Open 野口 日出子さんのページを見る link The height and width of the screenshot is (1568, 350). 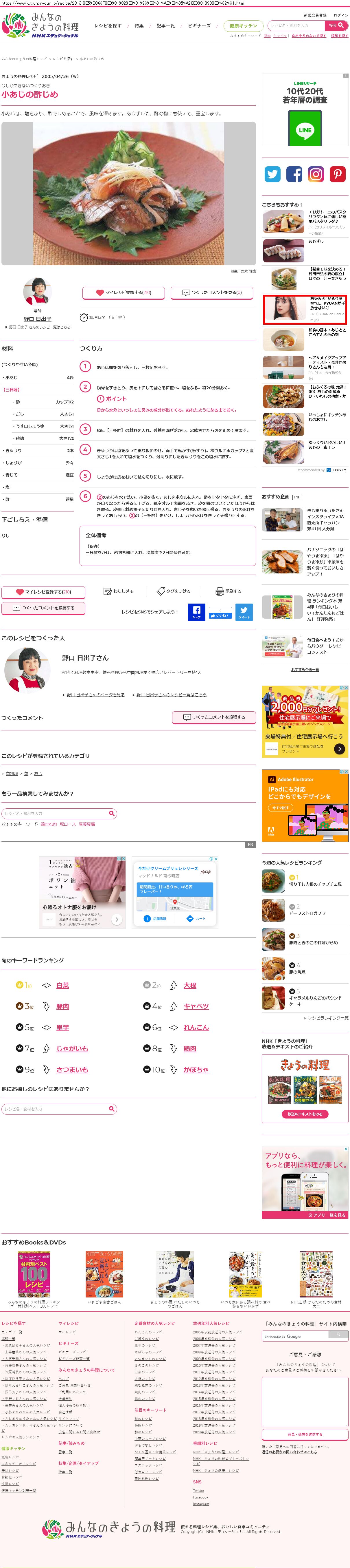95,694
